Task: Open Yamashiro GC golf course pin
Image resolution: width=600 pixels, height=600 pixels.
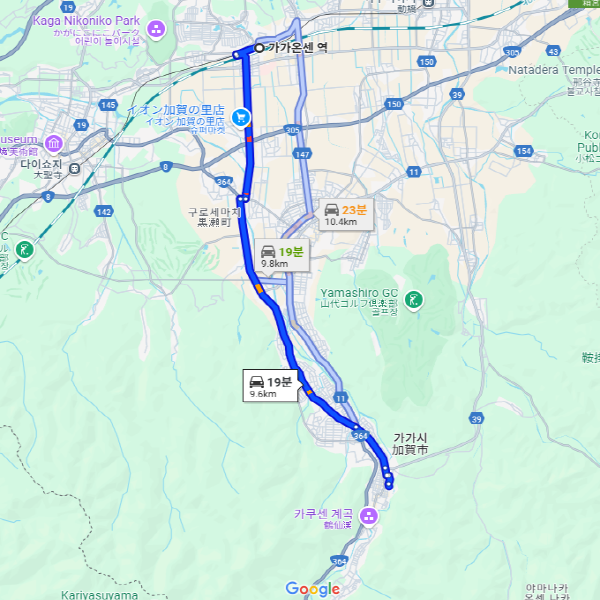Action: coord(414,299)
